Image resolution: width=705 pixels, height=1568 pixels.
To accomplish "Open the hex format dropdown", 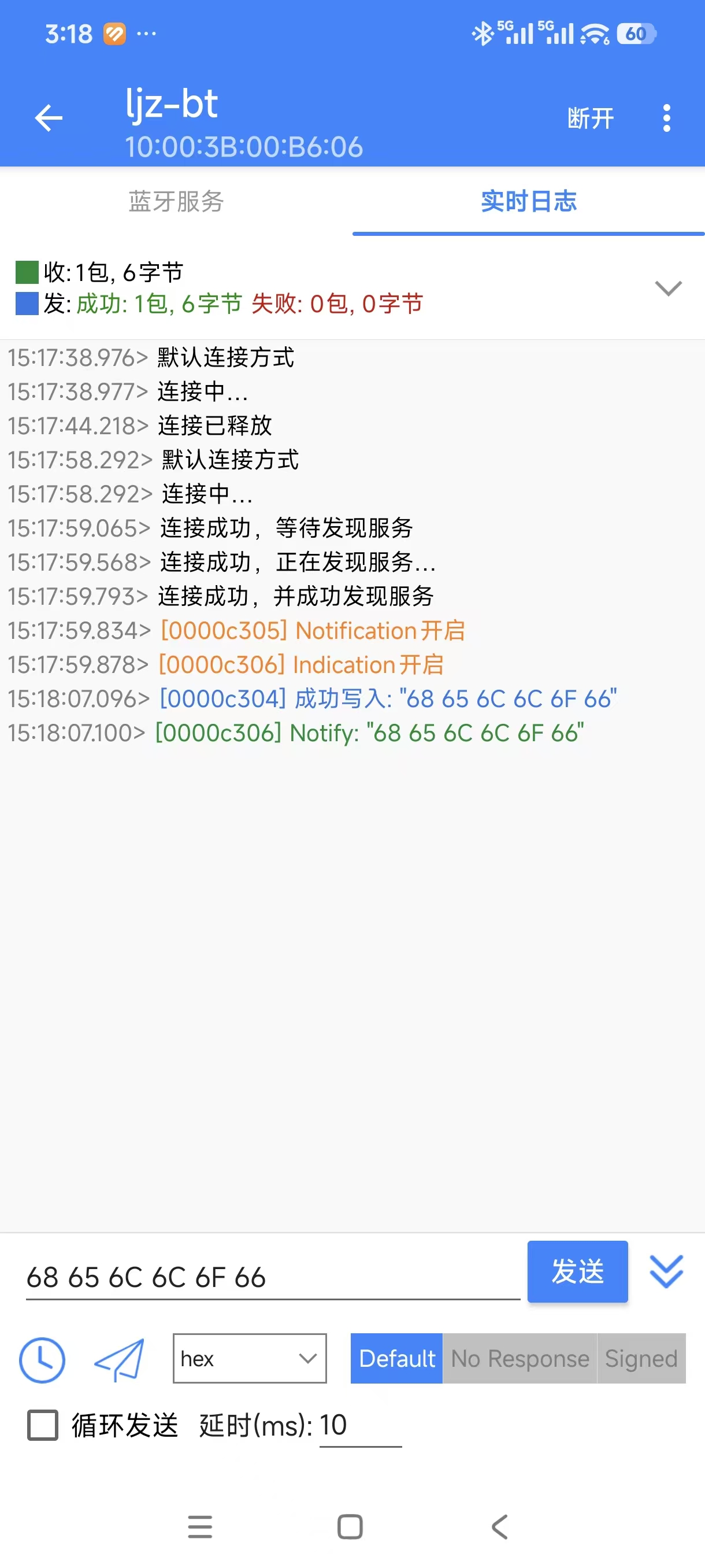I will (250, 1359).
